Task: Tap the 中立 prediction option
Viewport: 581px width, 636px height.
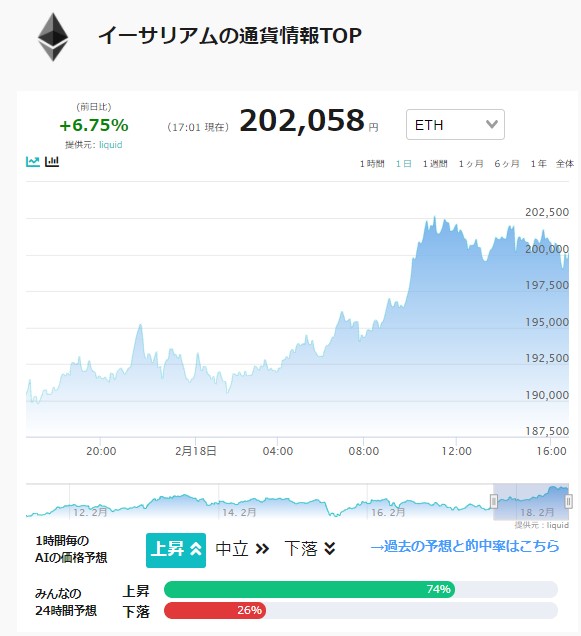Action: tap(242, 549)
